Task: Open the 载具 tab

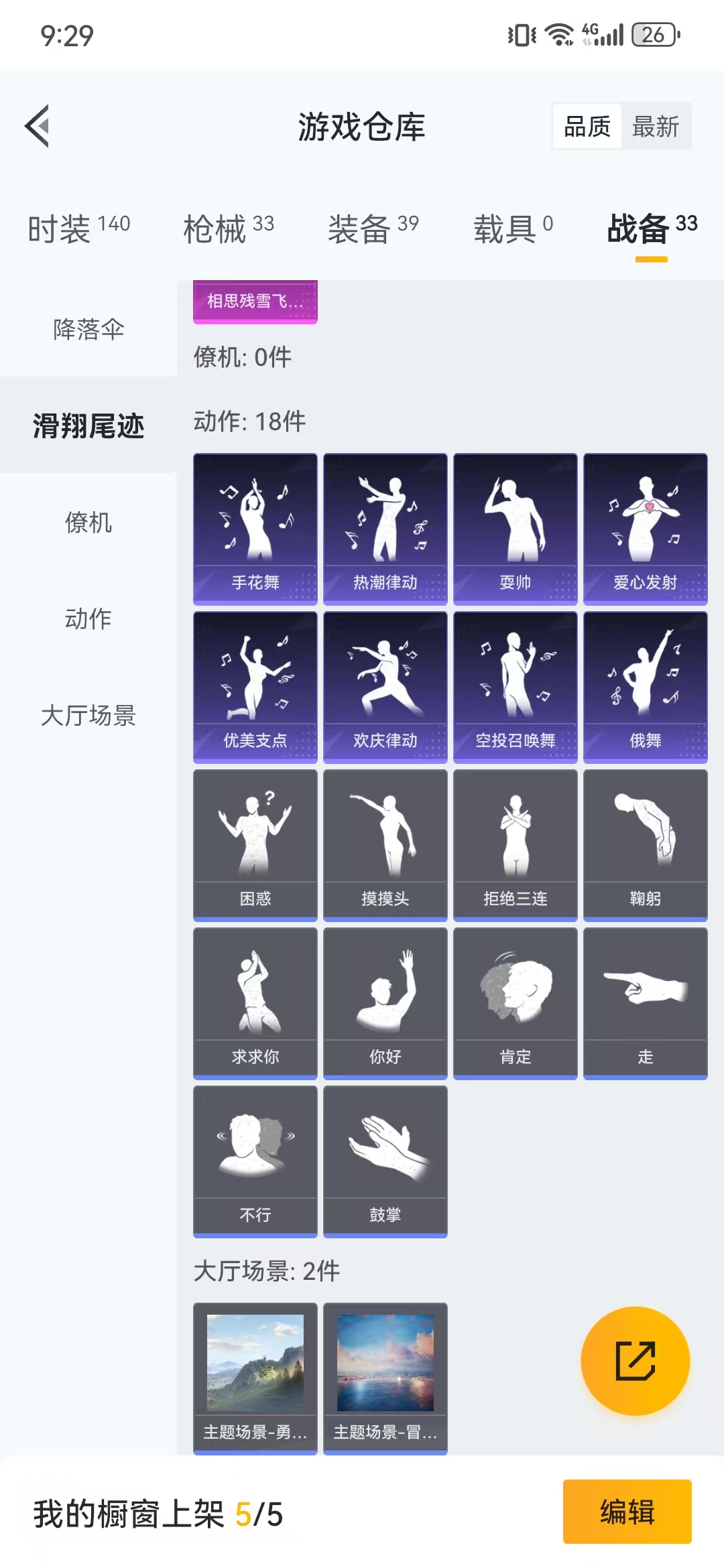Action: 514,228
